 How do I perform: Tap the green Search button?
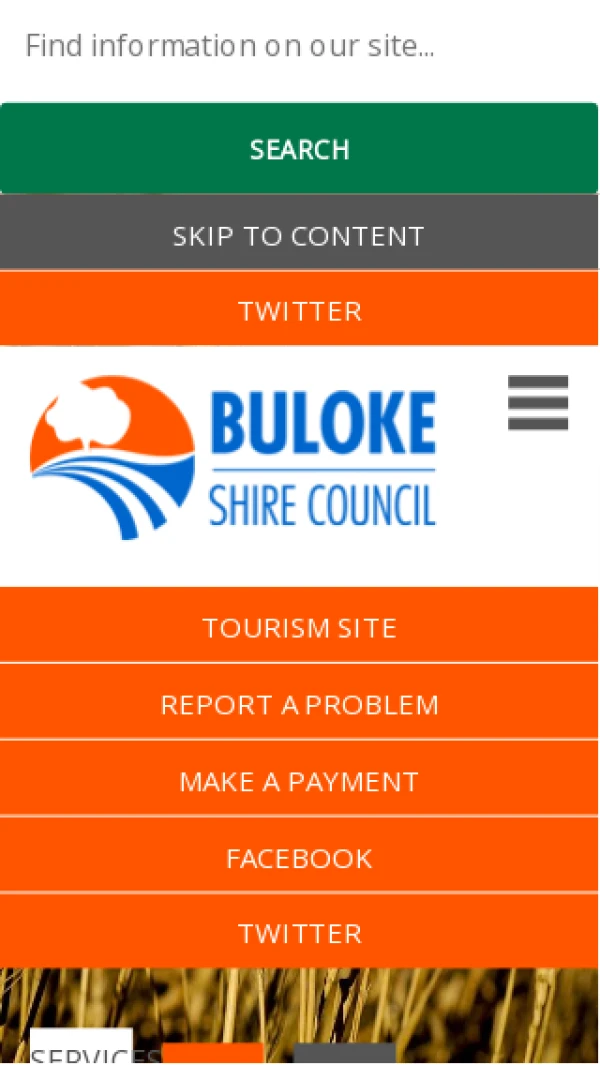coord(299,149)
